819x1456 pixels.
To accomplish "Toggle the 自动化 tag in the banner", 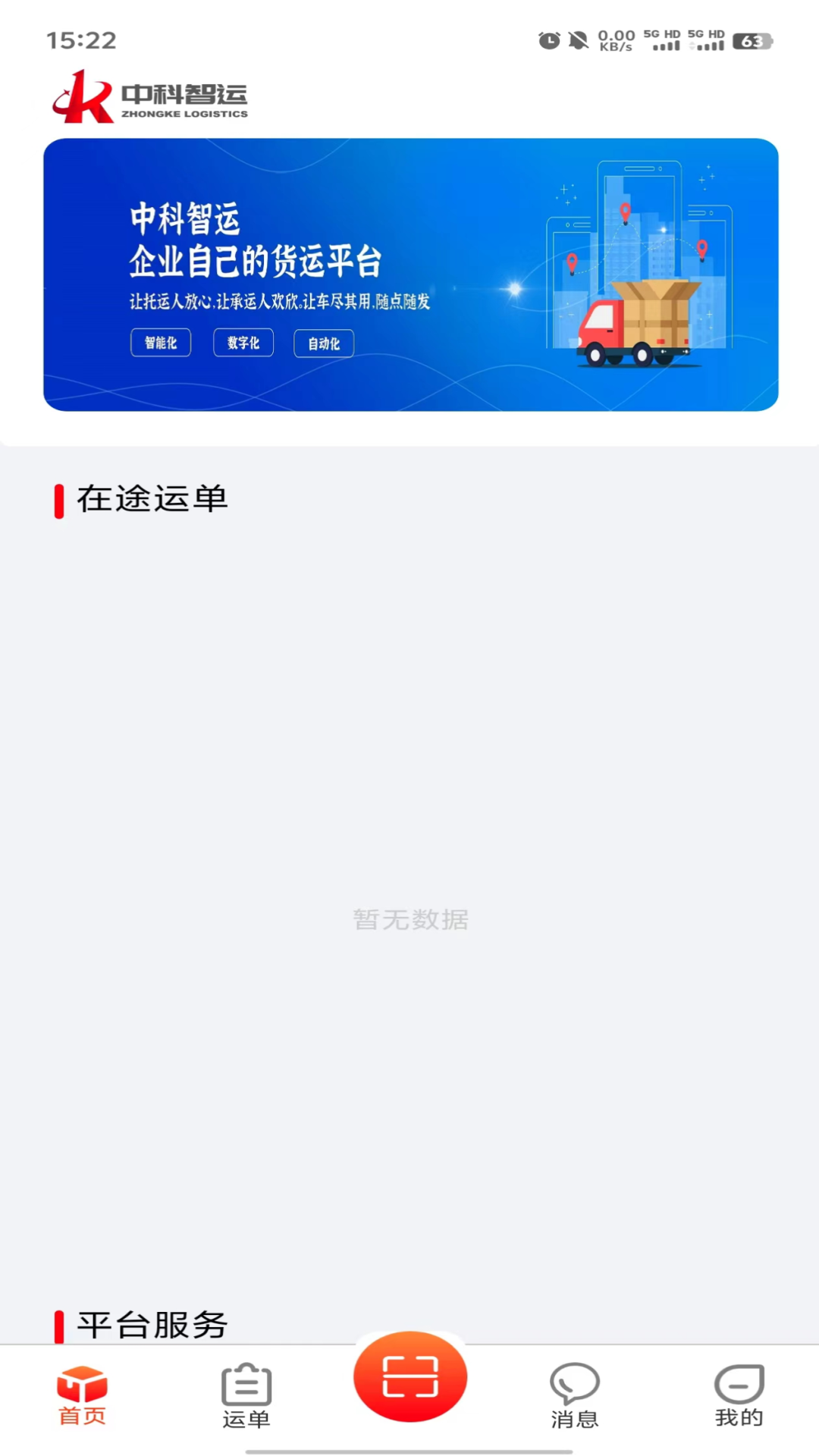I will [x=324, y=343].
